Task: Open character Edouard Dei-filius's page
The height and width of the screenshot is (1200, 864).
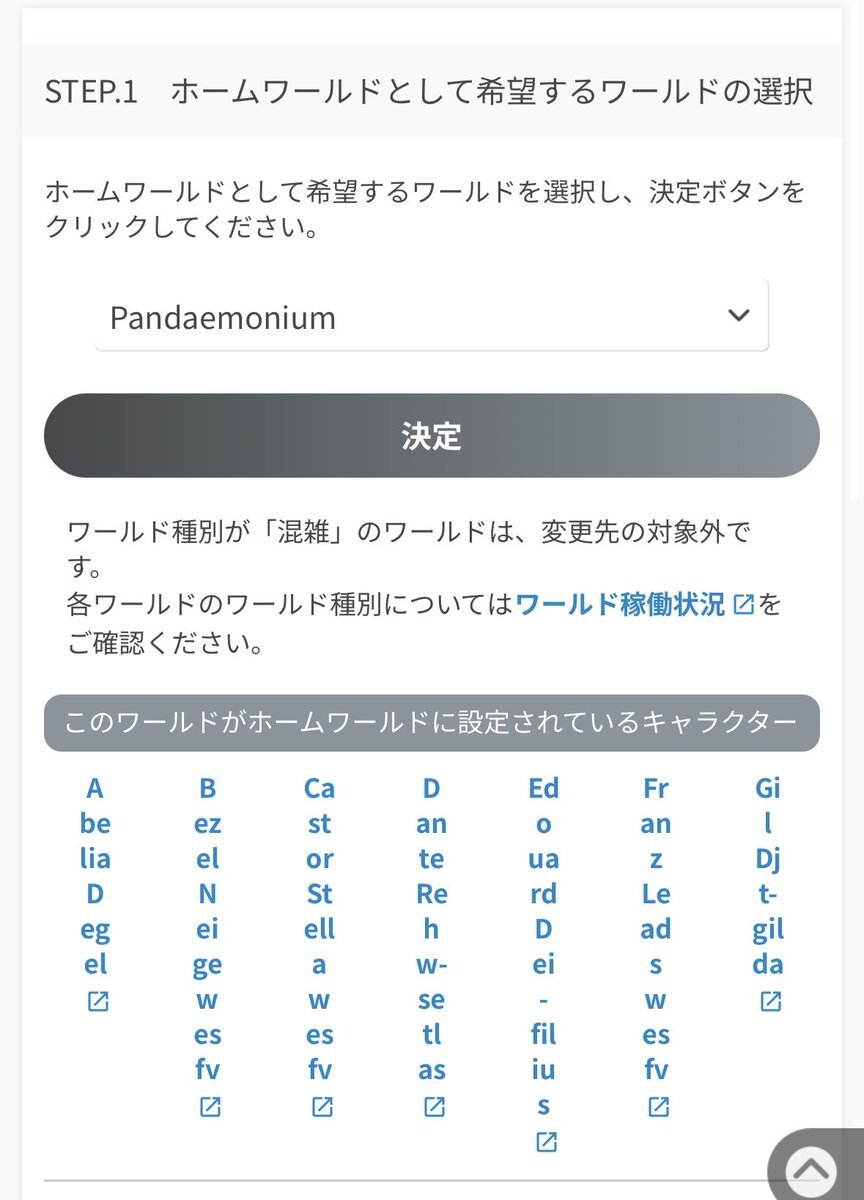Action: coord(544,965)
